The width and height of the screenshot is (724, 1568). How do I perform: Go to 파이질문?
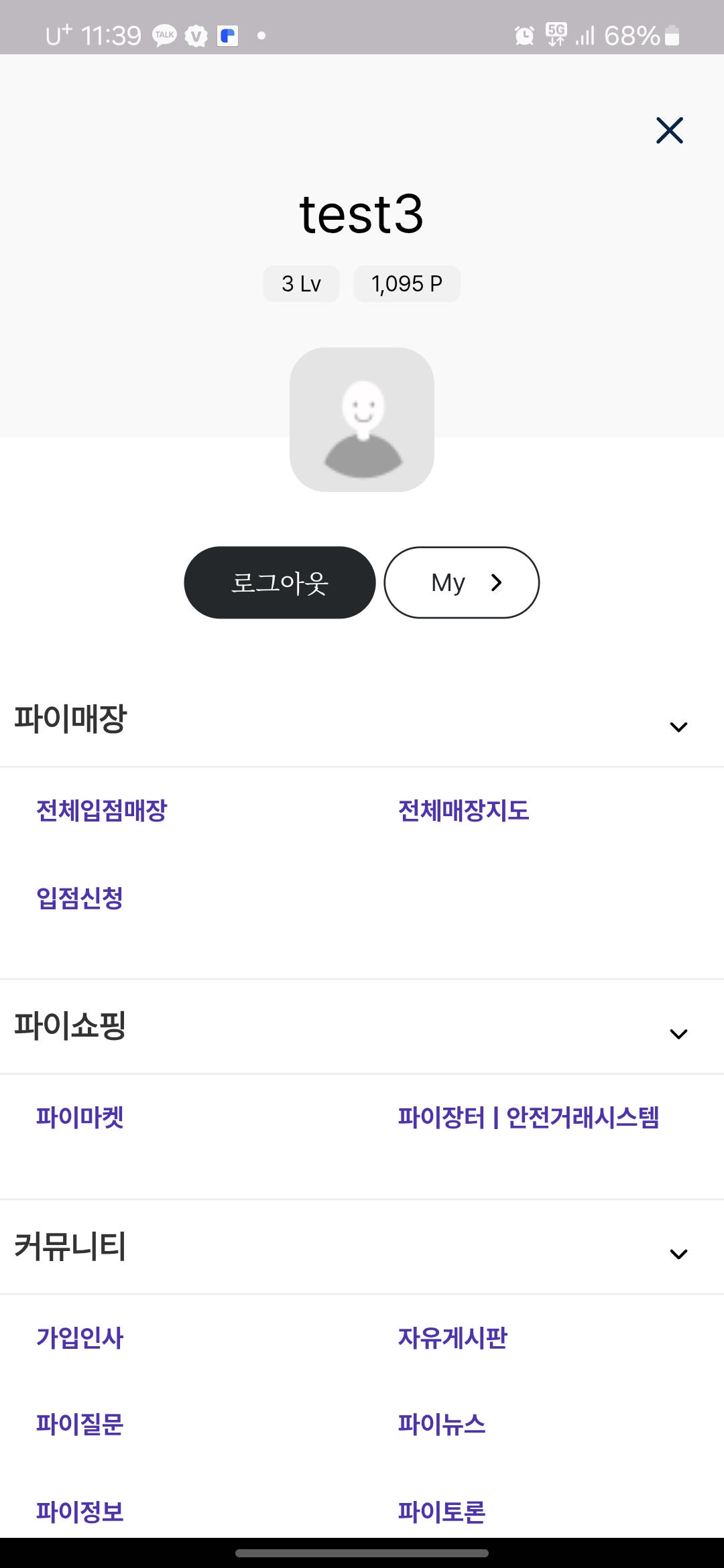click(x=80, y=1424)
